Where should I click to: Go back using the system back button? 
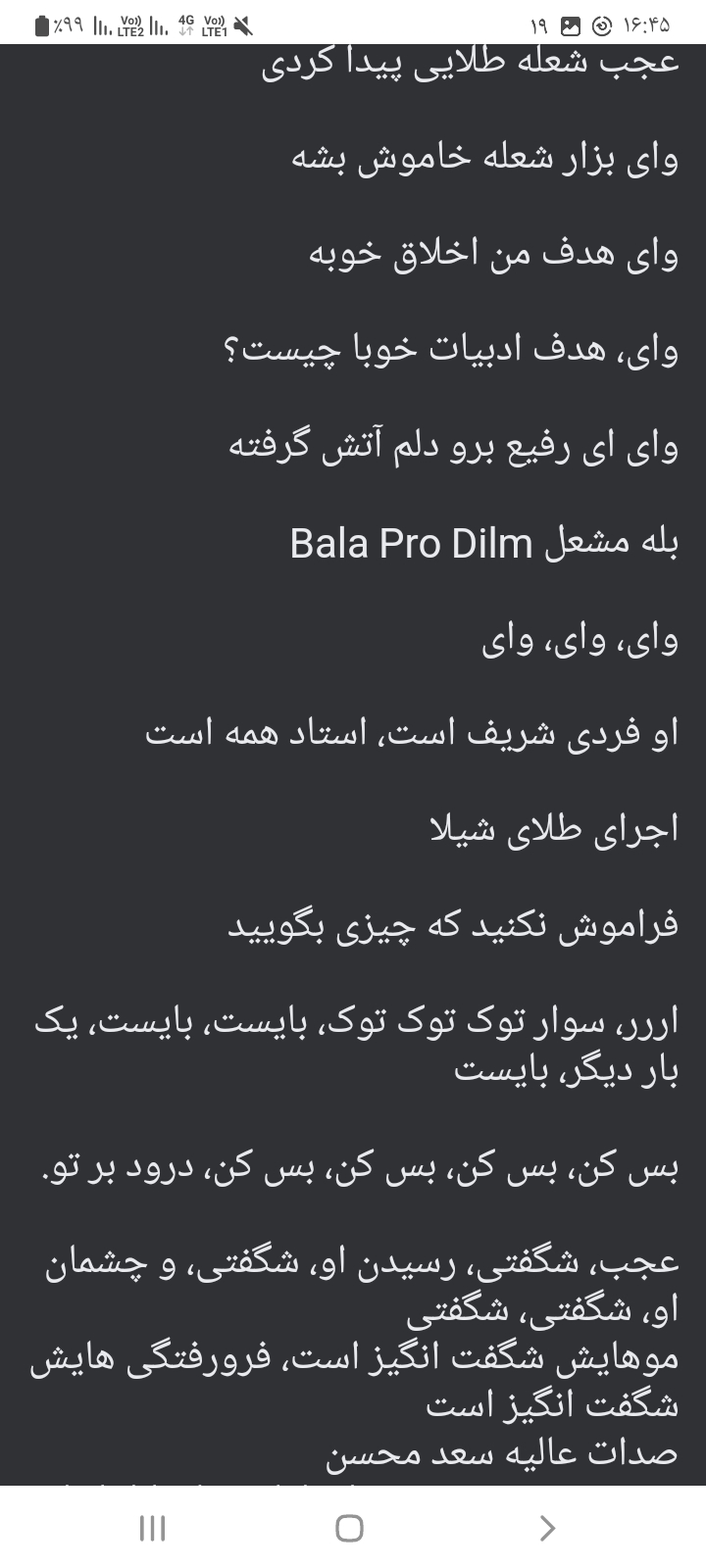[547, 1527]
